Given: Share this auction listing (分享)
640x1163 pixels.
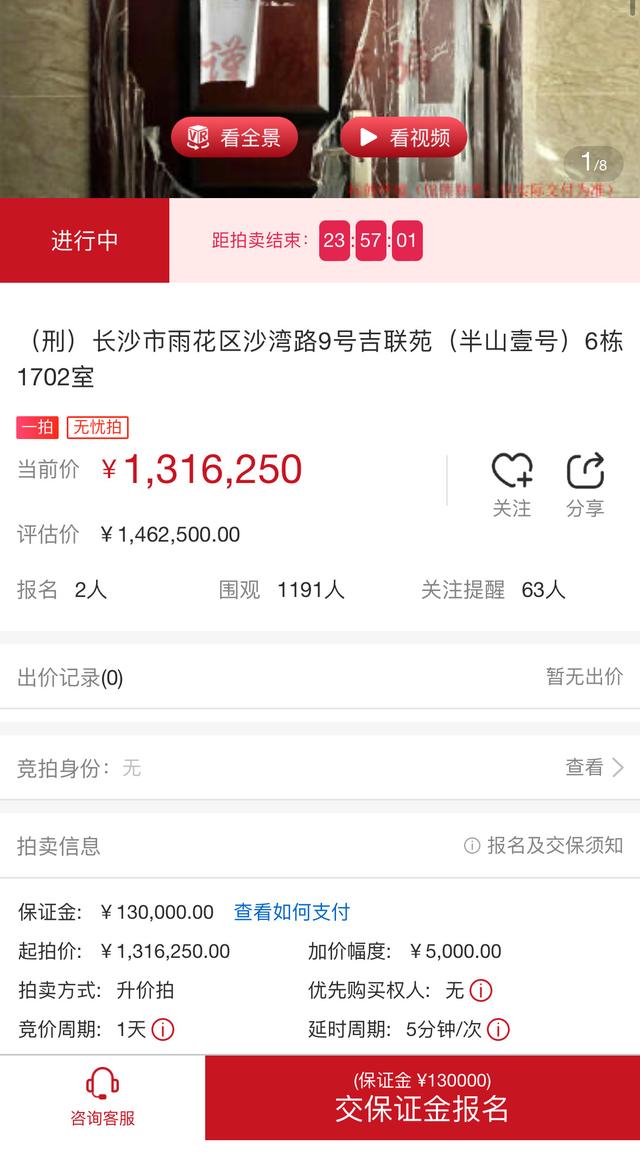Looking at the screenshot, I should point(585,484).
